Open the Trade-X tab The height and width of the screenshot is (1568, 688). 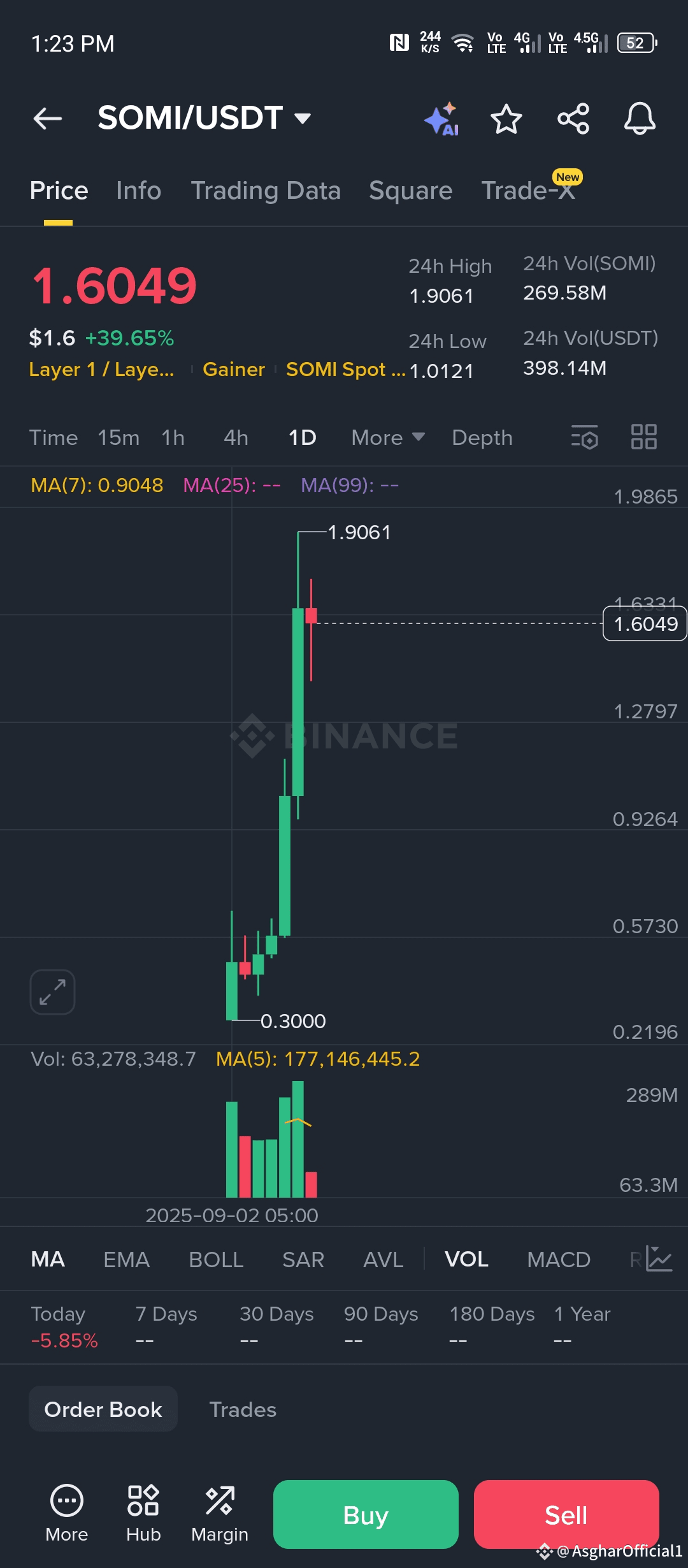point(529,189)
